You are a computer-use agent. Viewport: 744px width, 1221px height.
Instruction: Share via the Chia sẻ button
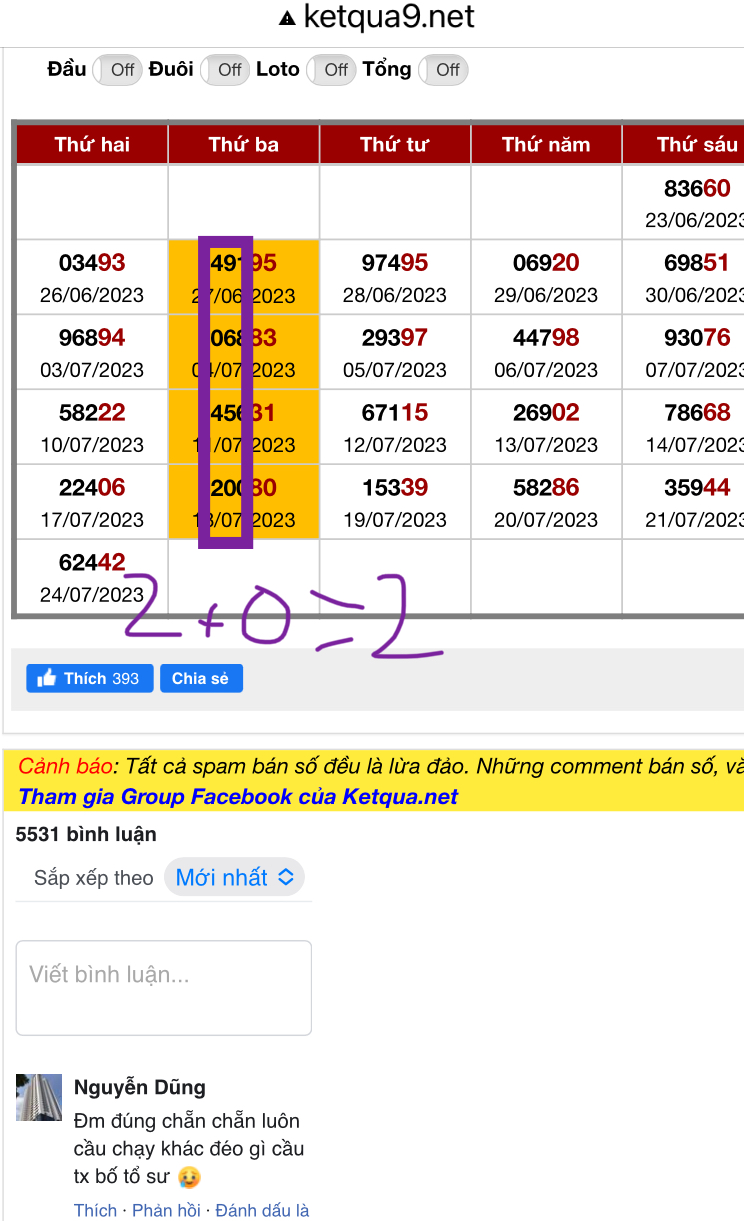pyautogui.click(x=201, y=678)
